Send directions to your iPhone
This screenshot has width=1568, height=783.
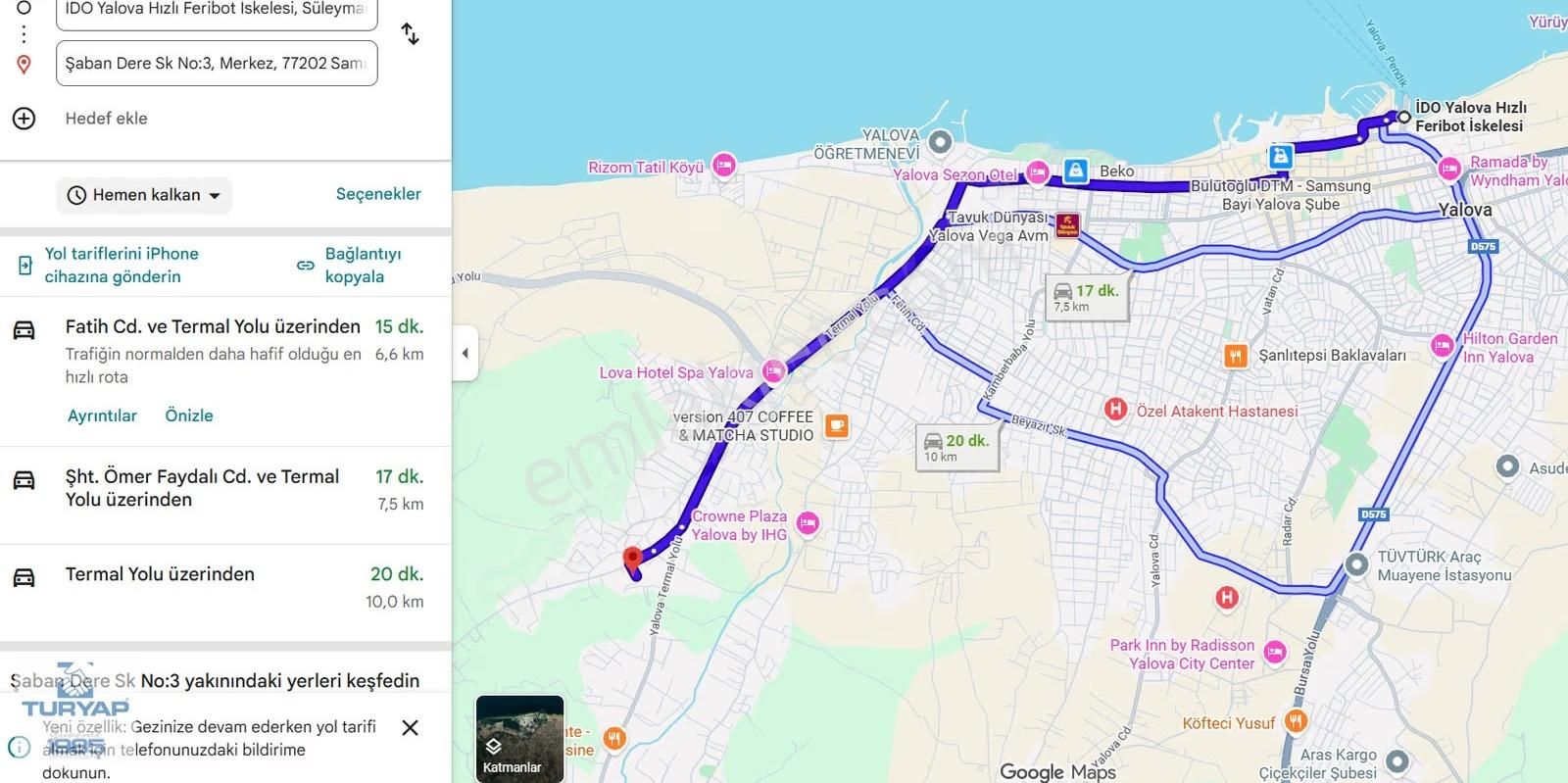pyautogui.click(x=121, y=265)
